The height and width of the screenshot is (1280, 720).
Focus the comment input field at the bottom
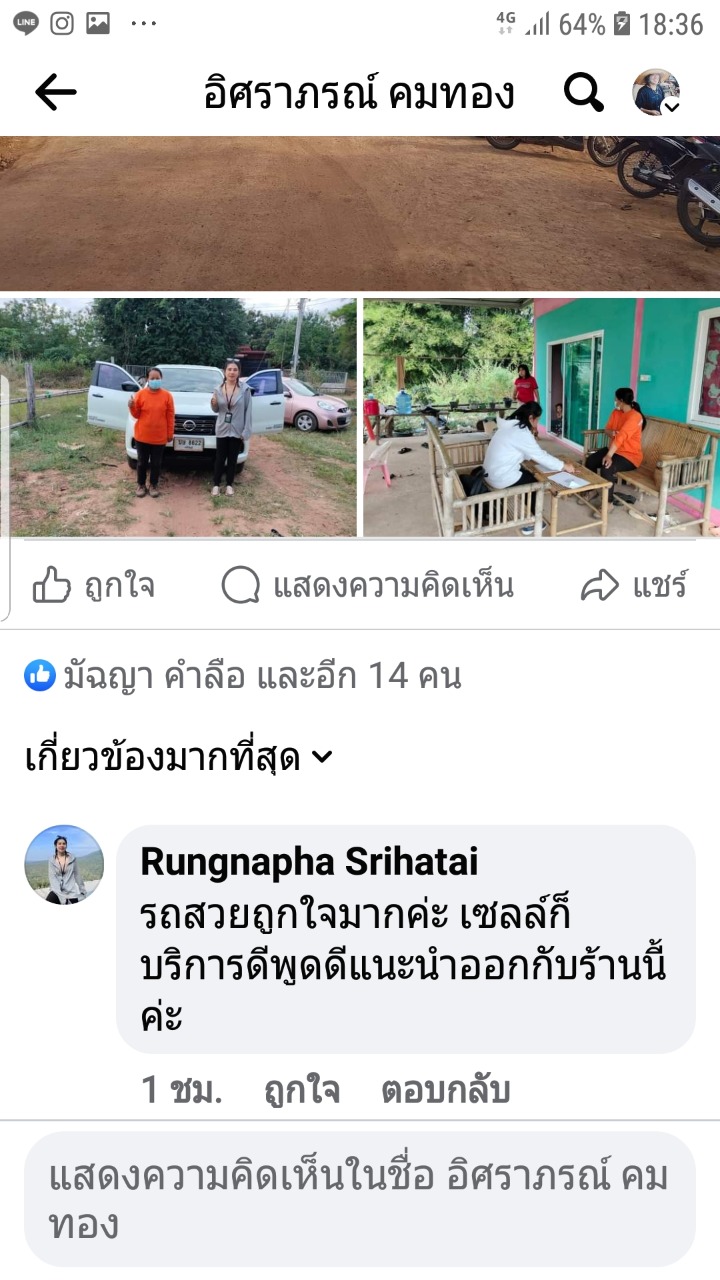(x=360, y=1199)
